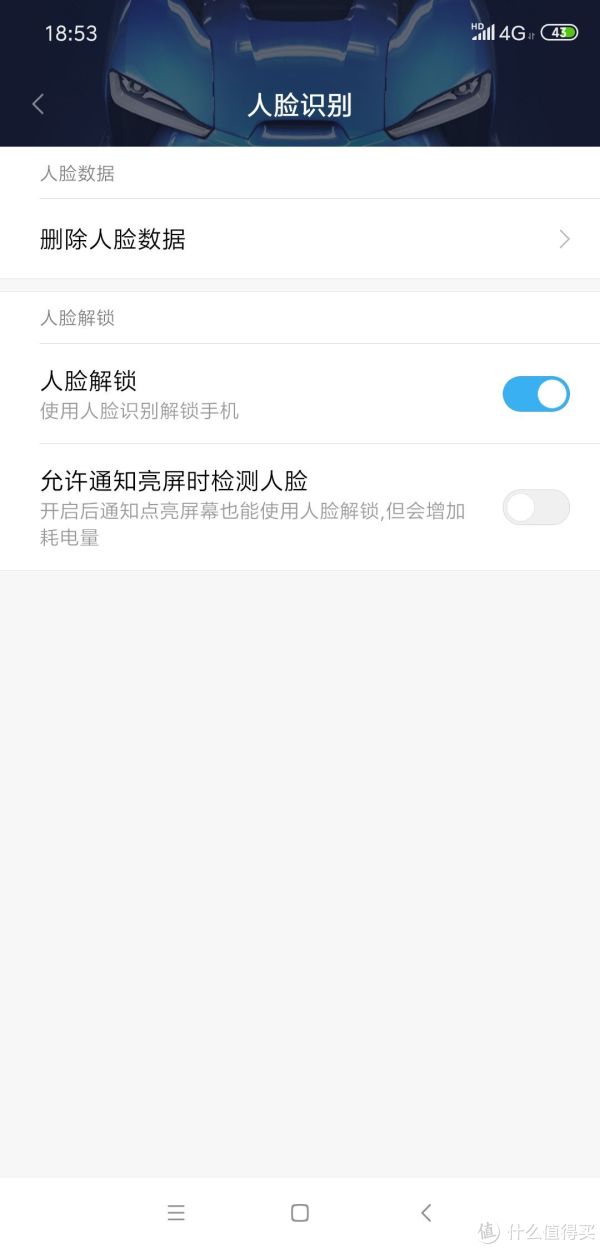Turn off the 人脸解锁 switch
This screenshot has height=1249, width=600.
click(535, 394)
